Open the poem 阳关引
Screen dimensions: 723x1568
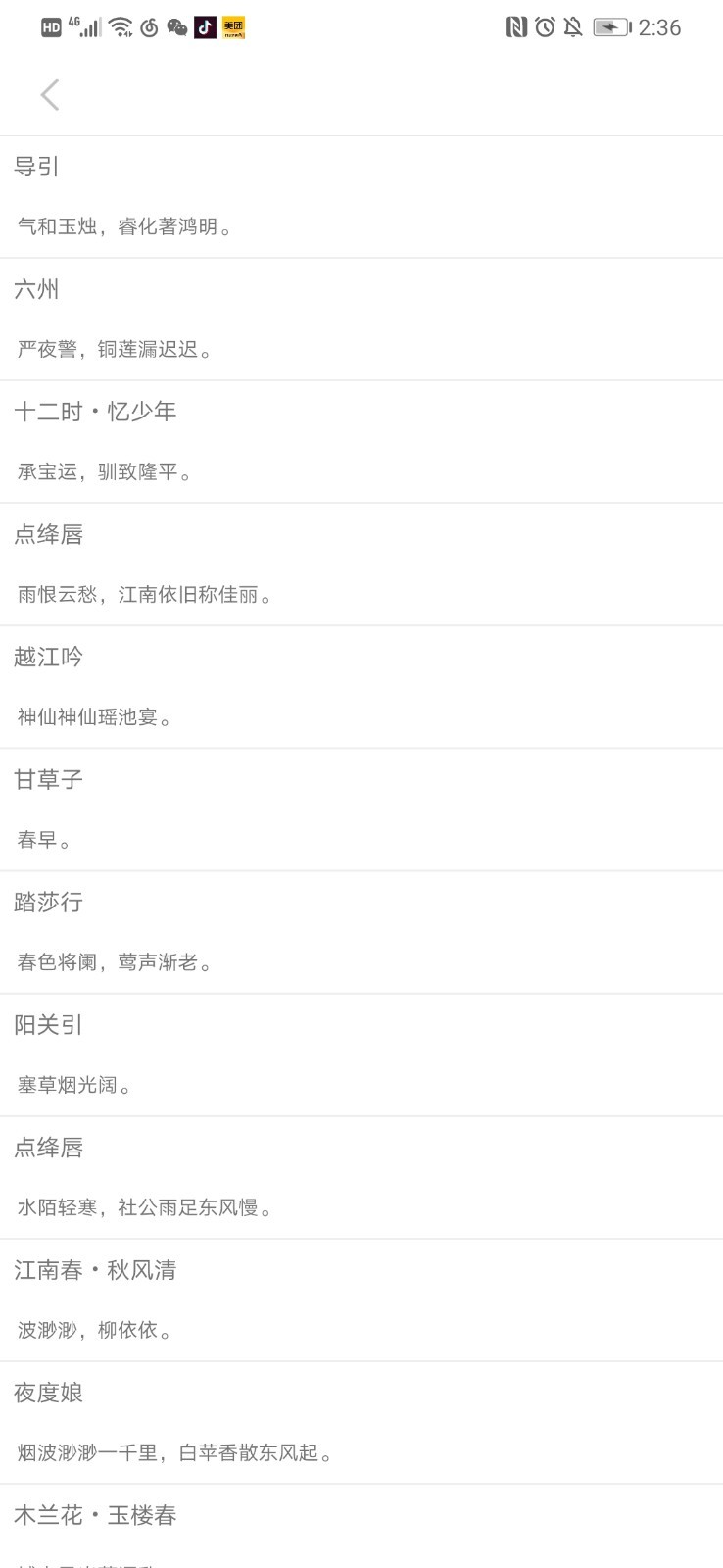pos(361,1054)
